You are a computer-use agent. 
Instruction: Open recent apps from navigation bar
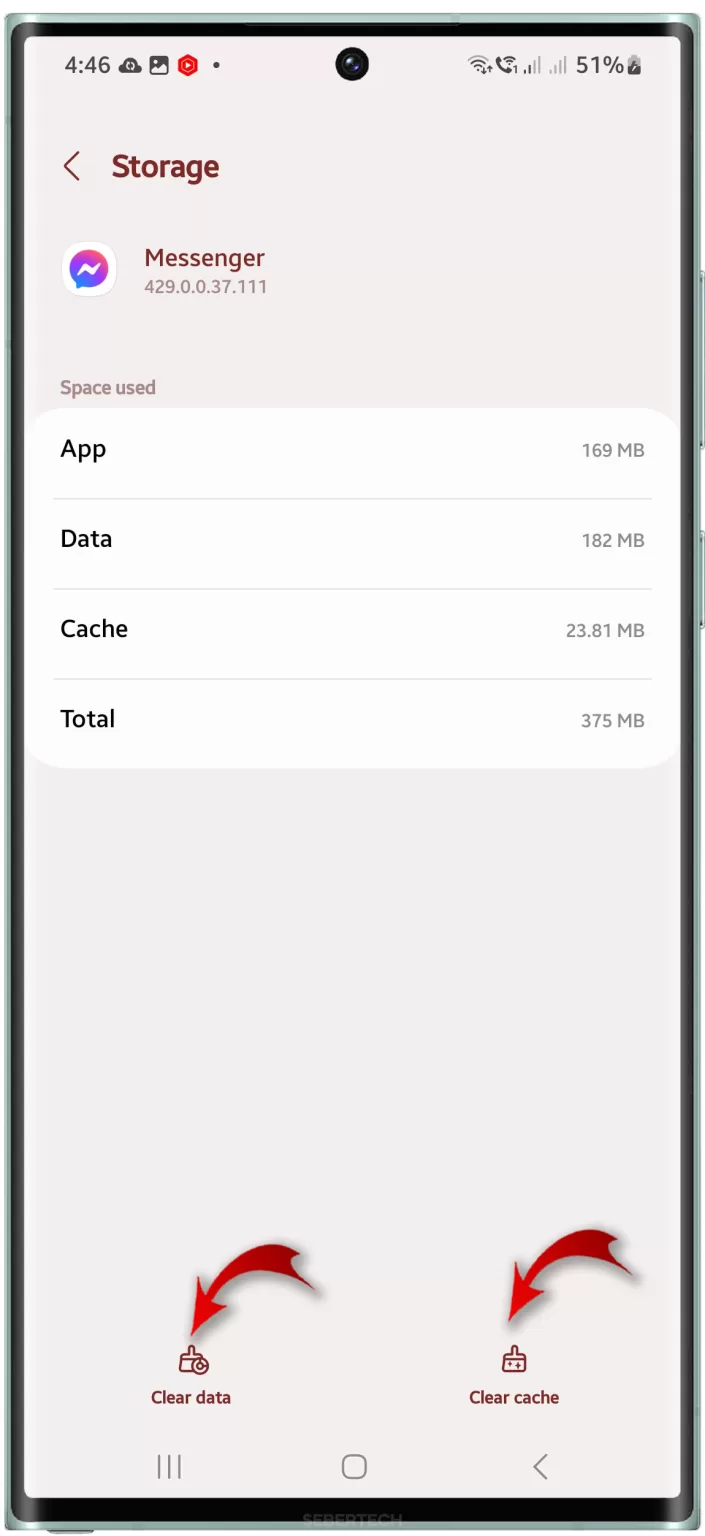coord(169,1466)
